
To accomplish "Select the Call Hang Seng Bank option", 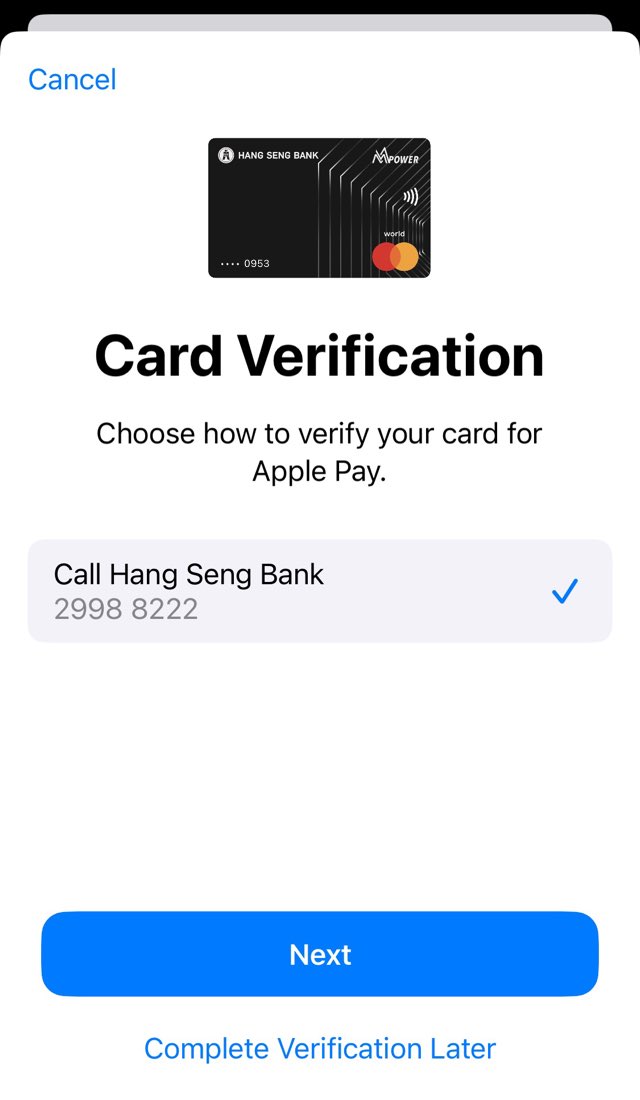I will pyautogui.click(x=319, y=591).
